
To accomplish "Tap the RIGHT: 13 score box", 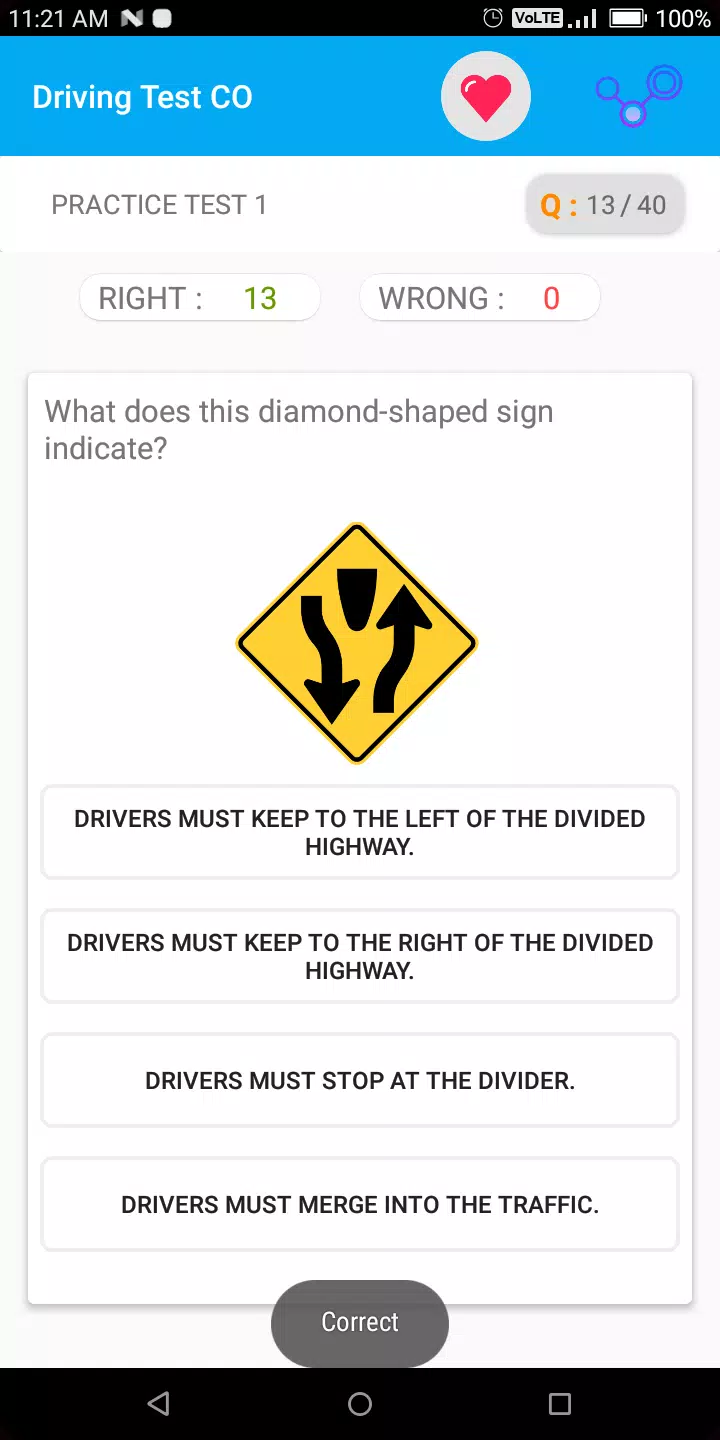I will 199,297.
